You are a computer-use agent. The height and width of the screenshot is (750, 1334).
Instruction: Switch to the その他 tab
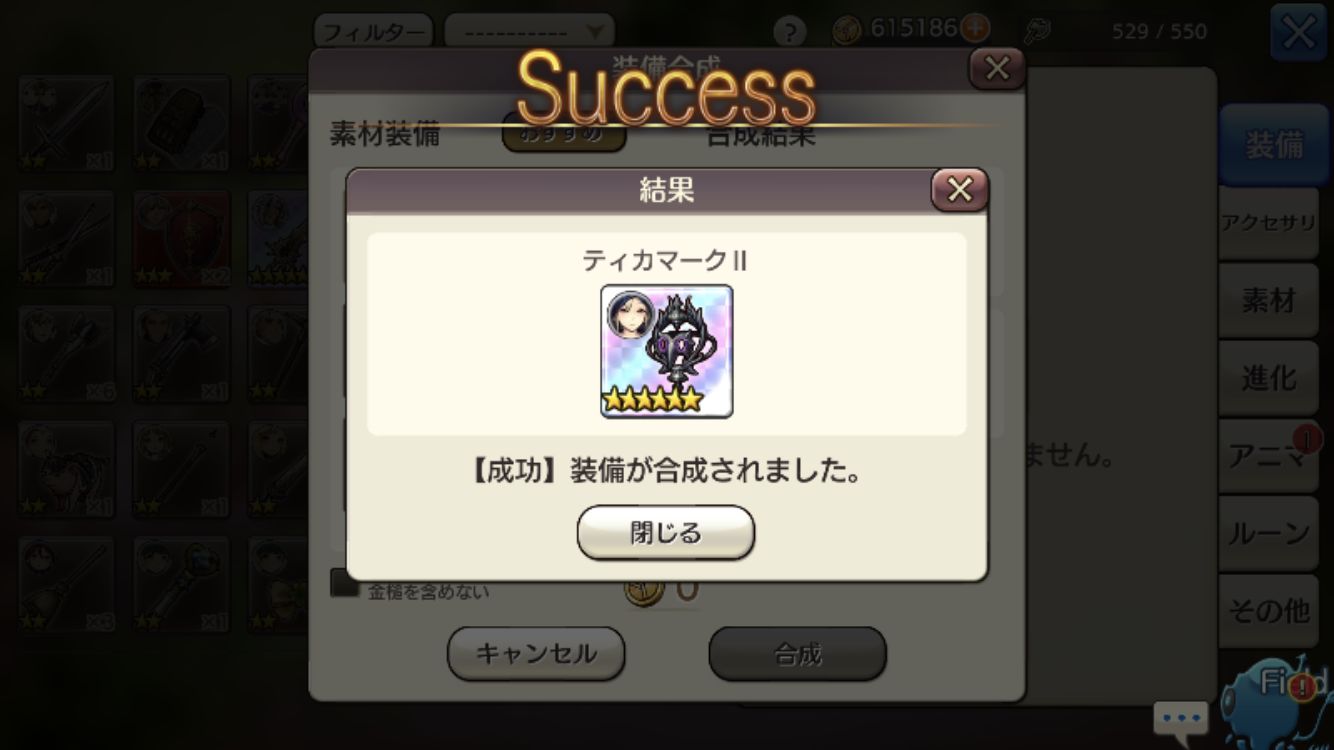pos(1268,611)
